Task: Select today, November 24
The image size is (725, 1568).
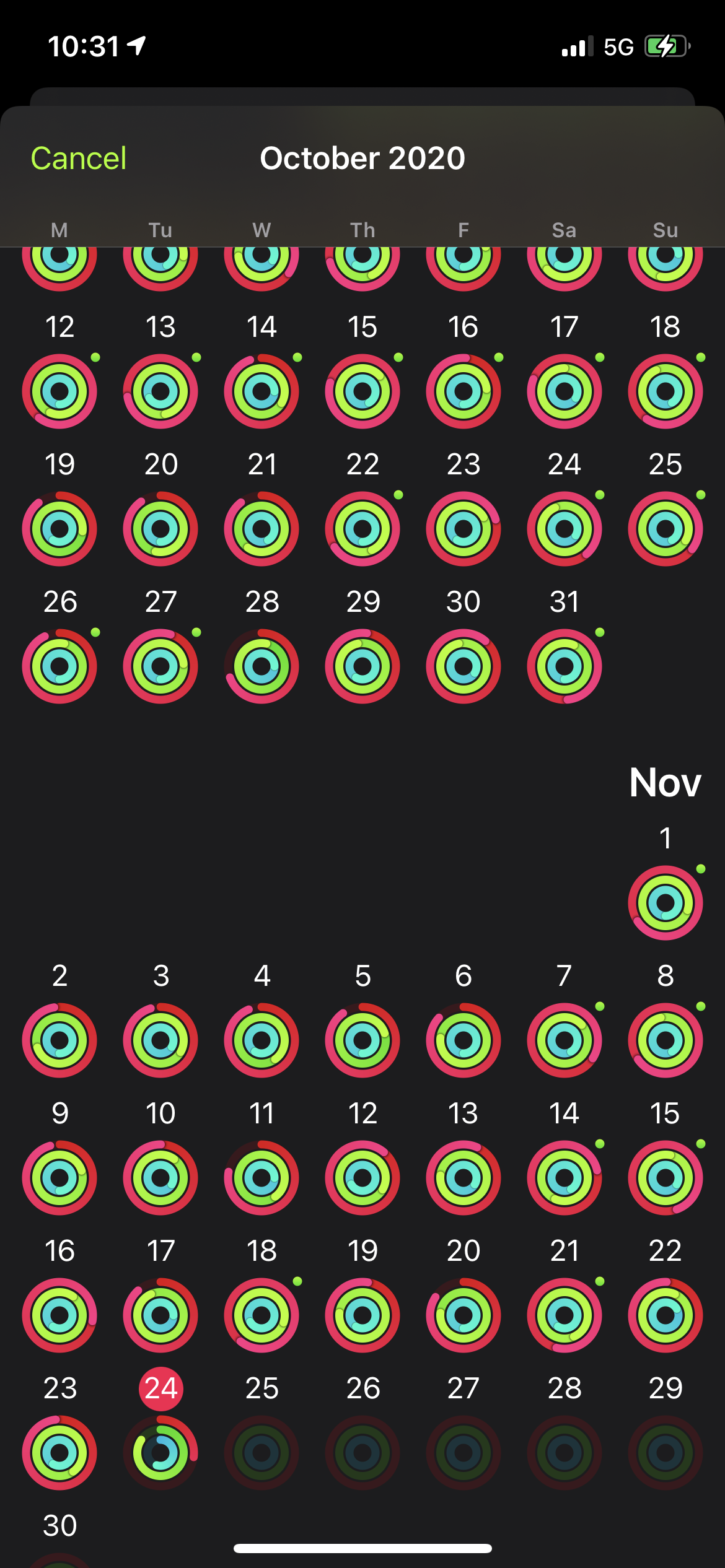Action: tap(160, 1452)
